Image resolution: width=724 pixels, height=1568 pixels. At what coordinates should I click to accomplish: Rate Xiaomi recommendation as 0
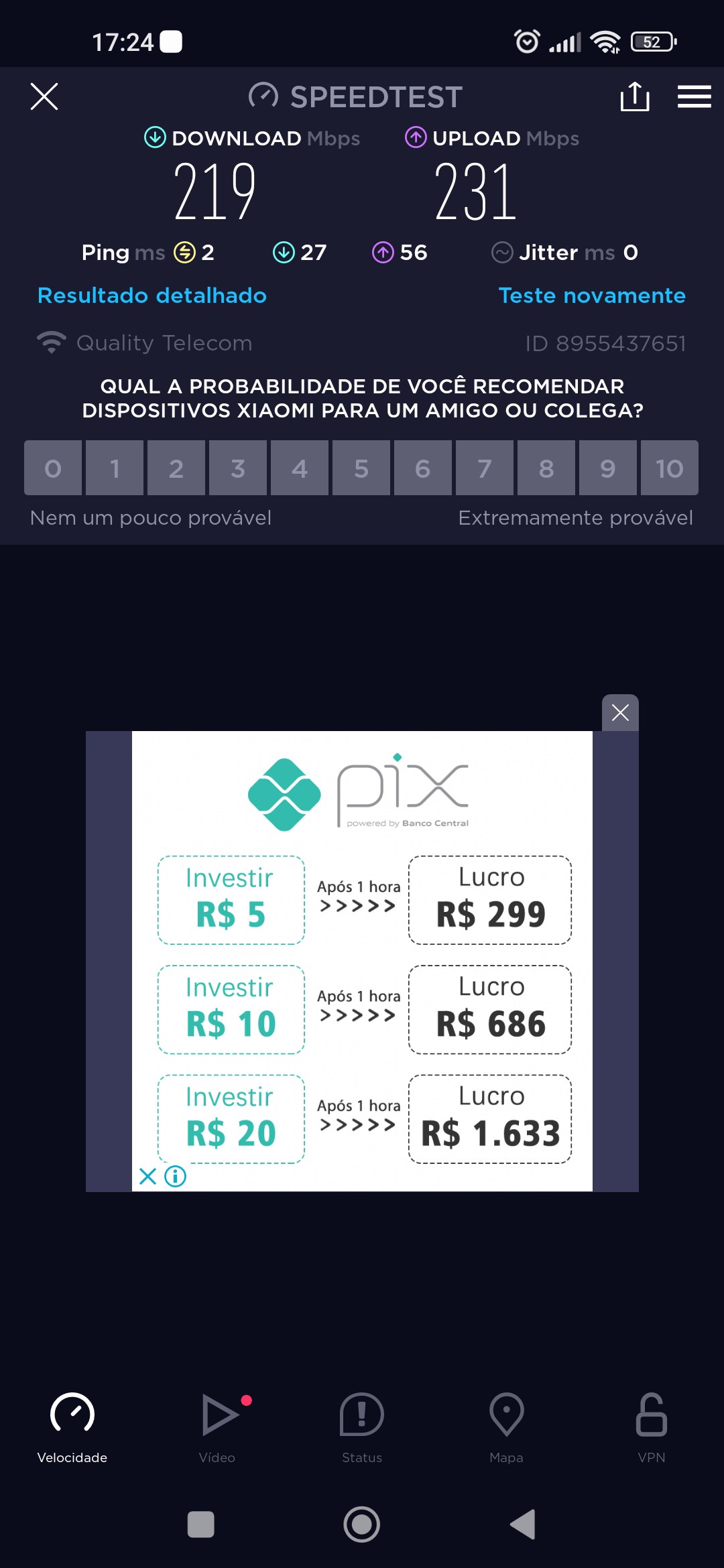click(x=53, y=468)
